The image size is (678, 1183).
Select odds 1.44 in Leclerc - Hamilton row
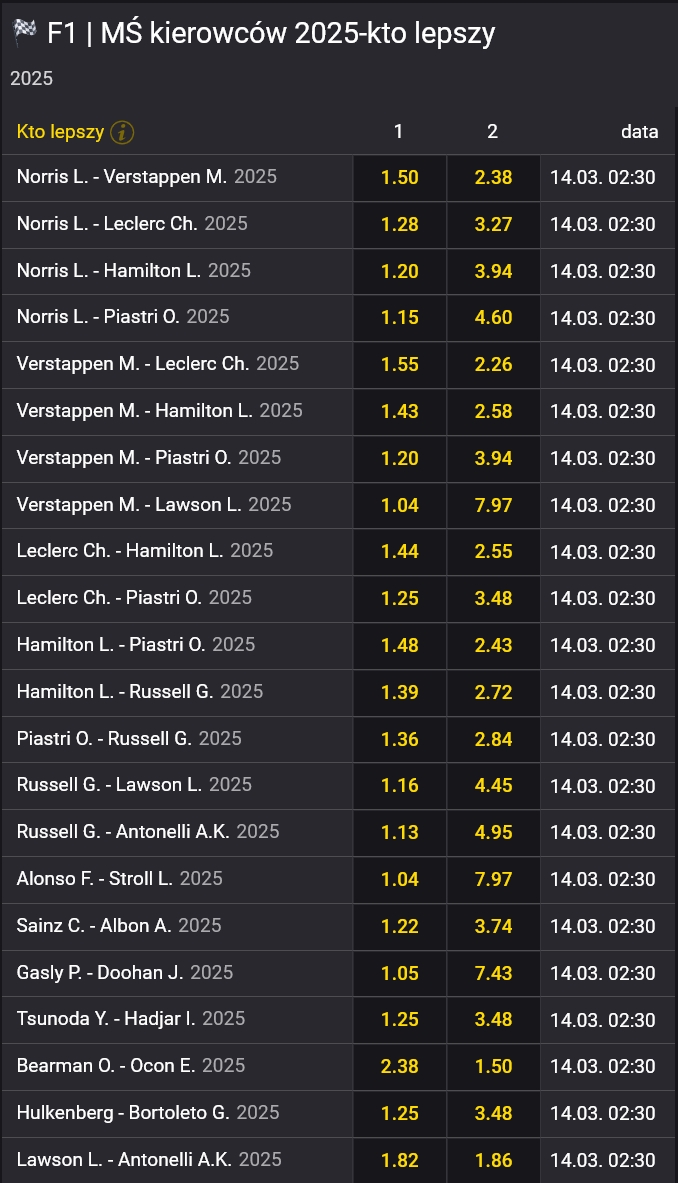click(x=399, y=552)
